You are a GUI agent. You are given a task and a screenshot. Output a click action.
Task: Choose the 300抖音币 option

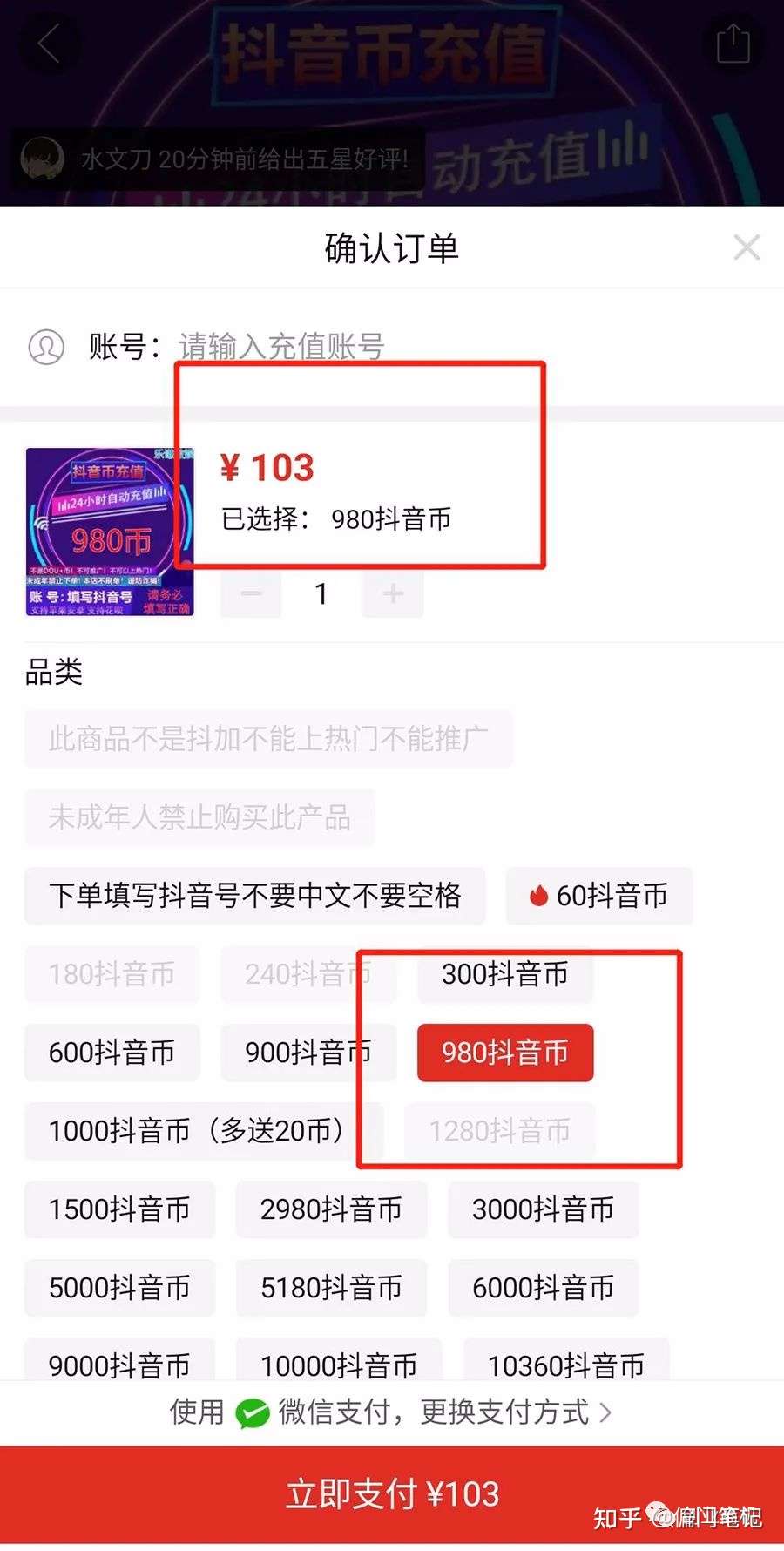504,974
